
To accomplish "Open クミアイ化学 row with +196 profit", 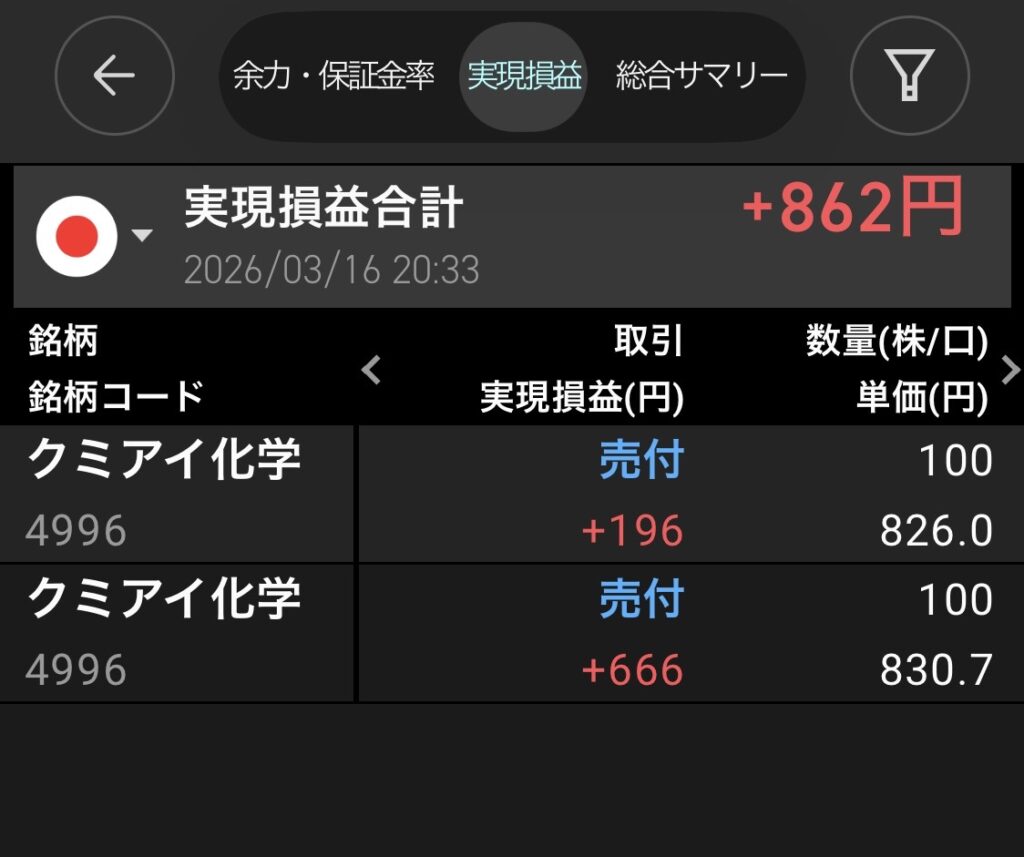I will pos(512,494).
